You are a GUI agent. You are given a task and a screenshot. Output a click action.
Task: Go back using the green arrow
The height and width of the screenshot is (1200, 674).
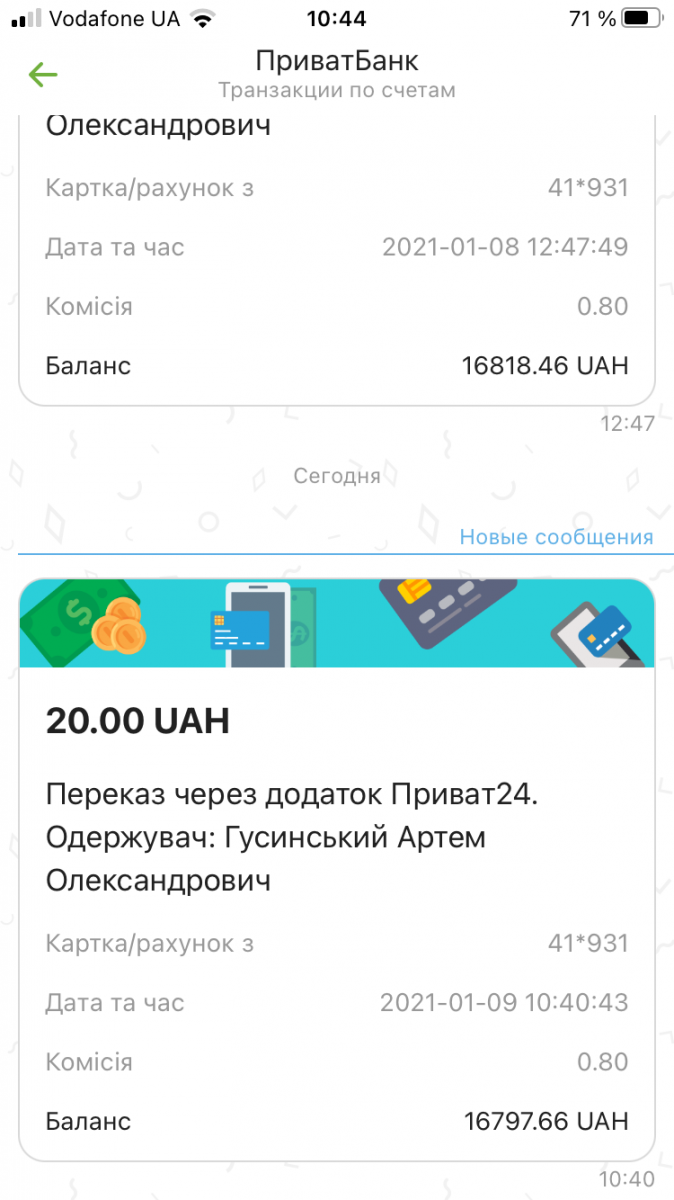tap(43, 75)
